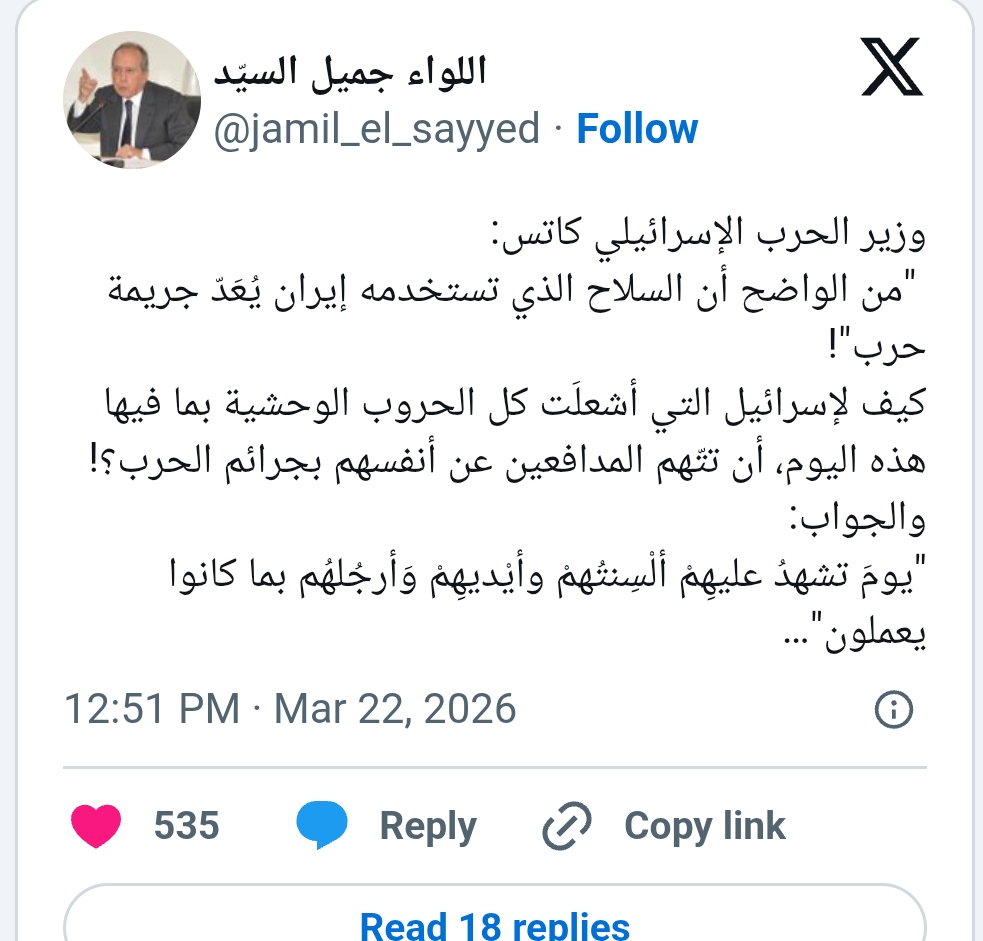Reply to this tweet
Viewport: 983px width, 941px height.
pyautogui.click(x=386, y=826)
